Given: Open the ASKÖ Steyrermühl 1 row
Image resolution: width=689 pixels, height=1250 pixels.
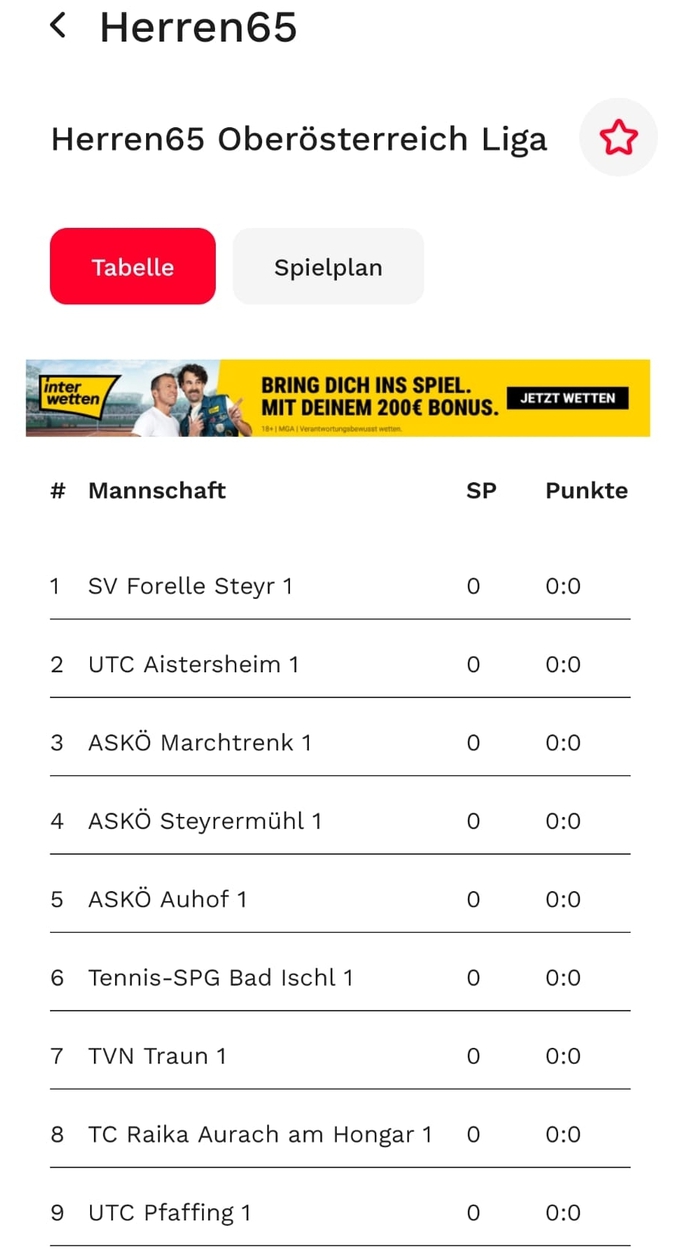Looking at the screenshot, I should point(204,821).
